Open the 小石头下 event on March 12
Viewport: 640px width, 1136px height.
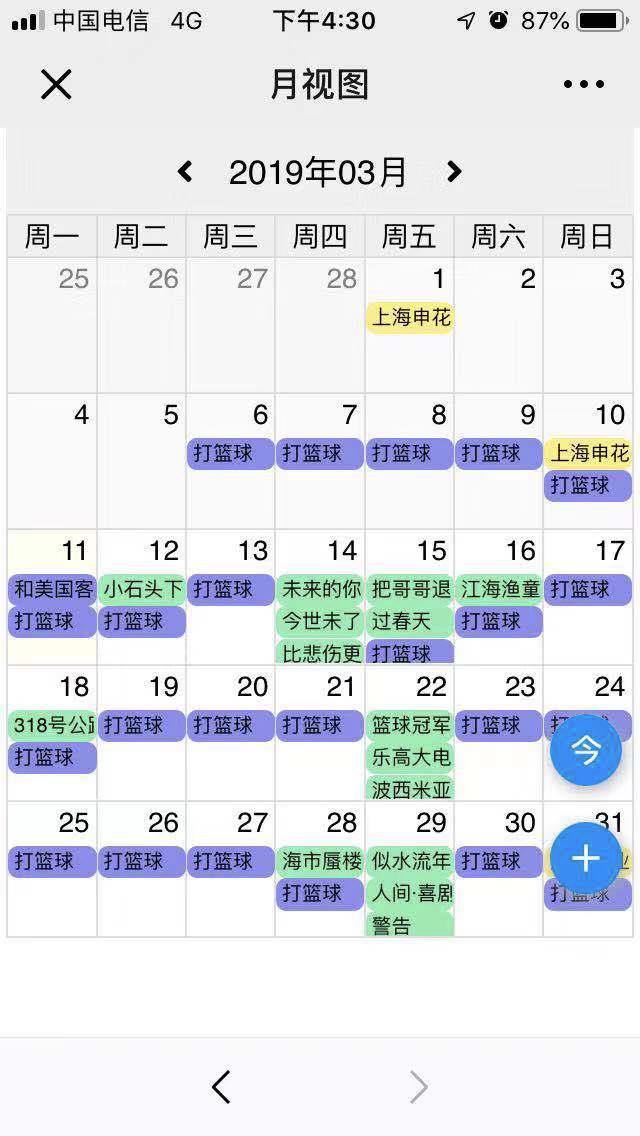(x=142, y=590)
